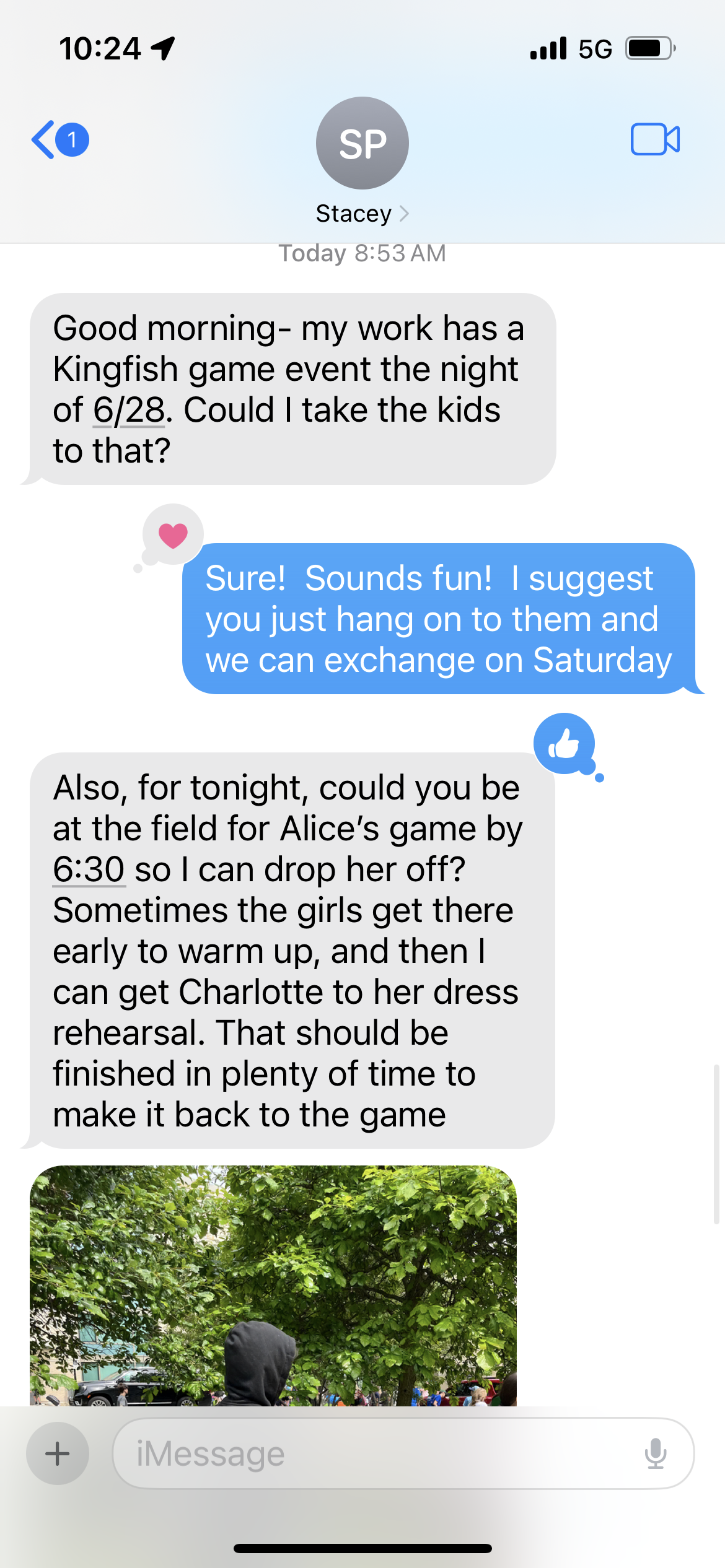Record an audio message with microphone
The width and height of the screenshot is (725, 1568).
(655, 1453)
